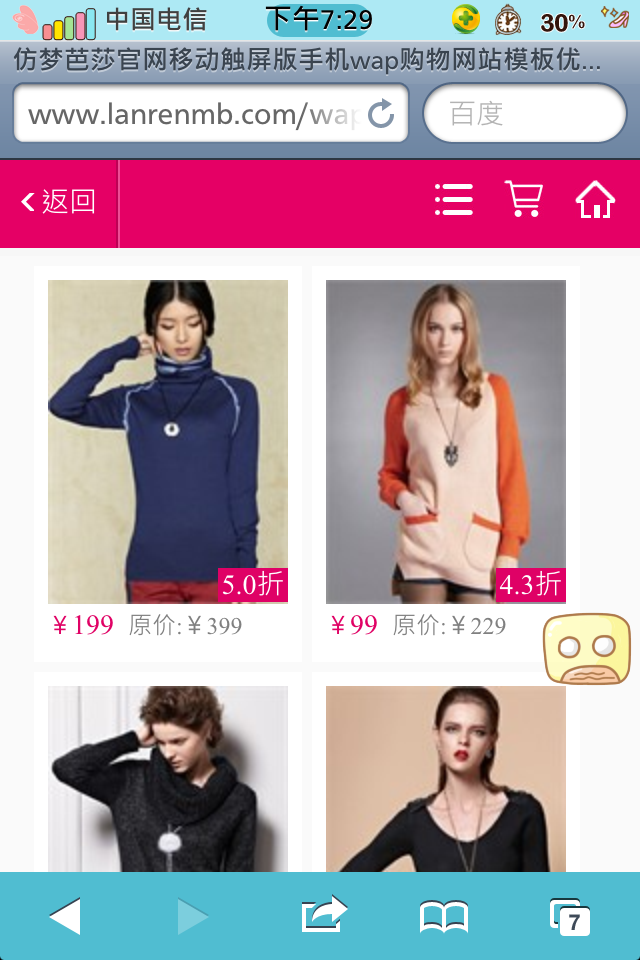The width and height of the screenshot is (640, 960).
Task: Tap the 百度 search box
Action: [525, 114]
